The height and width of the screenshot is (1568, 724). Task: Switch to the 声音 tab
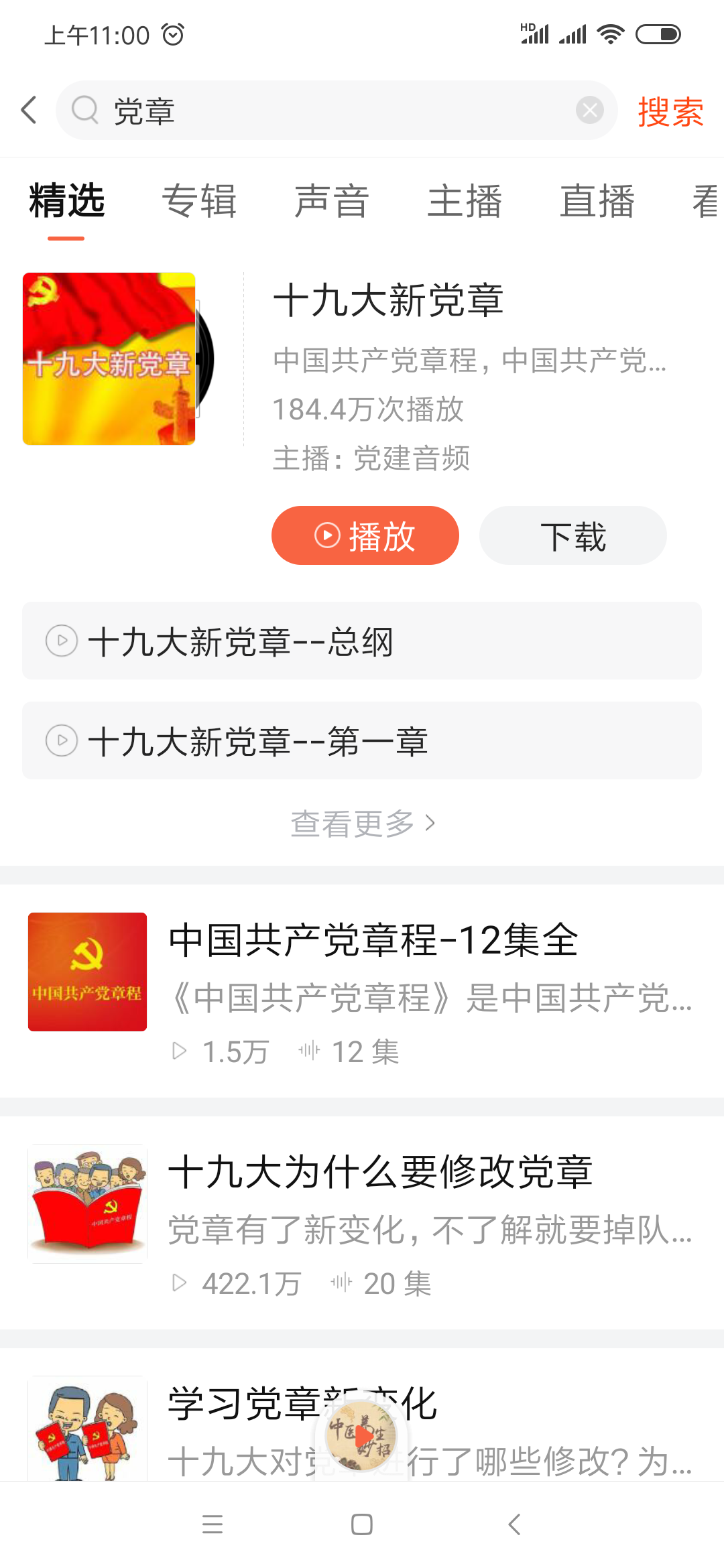click(x=332, y=201)
